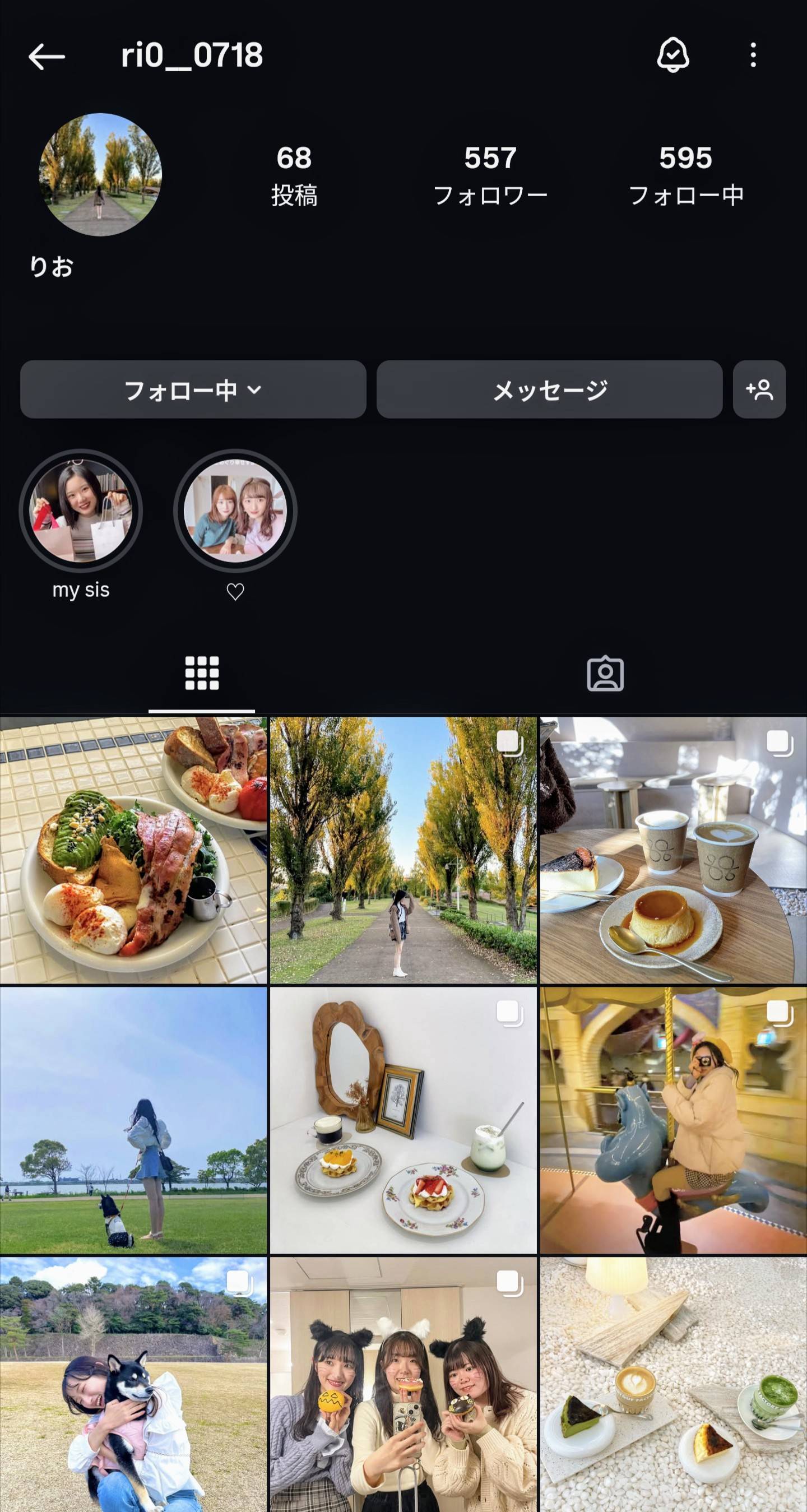The image size is (807, 1512).
Task: Switch to the tagged photos tab
Action: point(605,674)
